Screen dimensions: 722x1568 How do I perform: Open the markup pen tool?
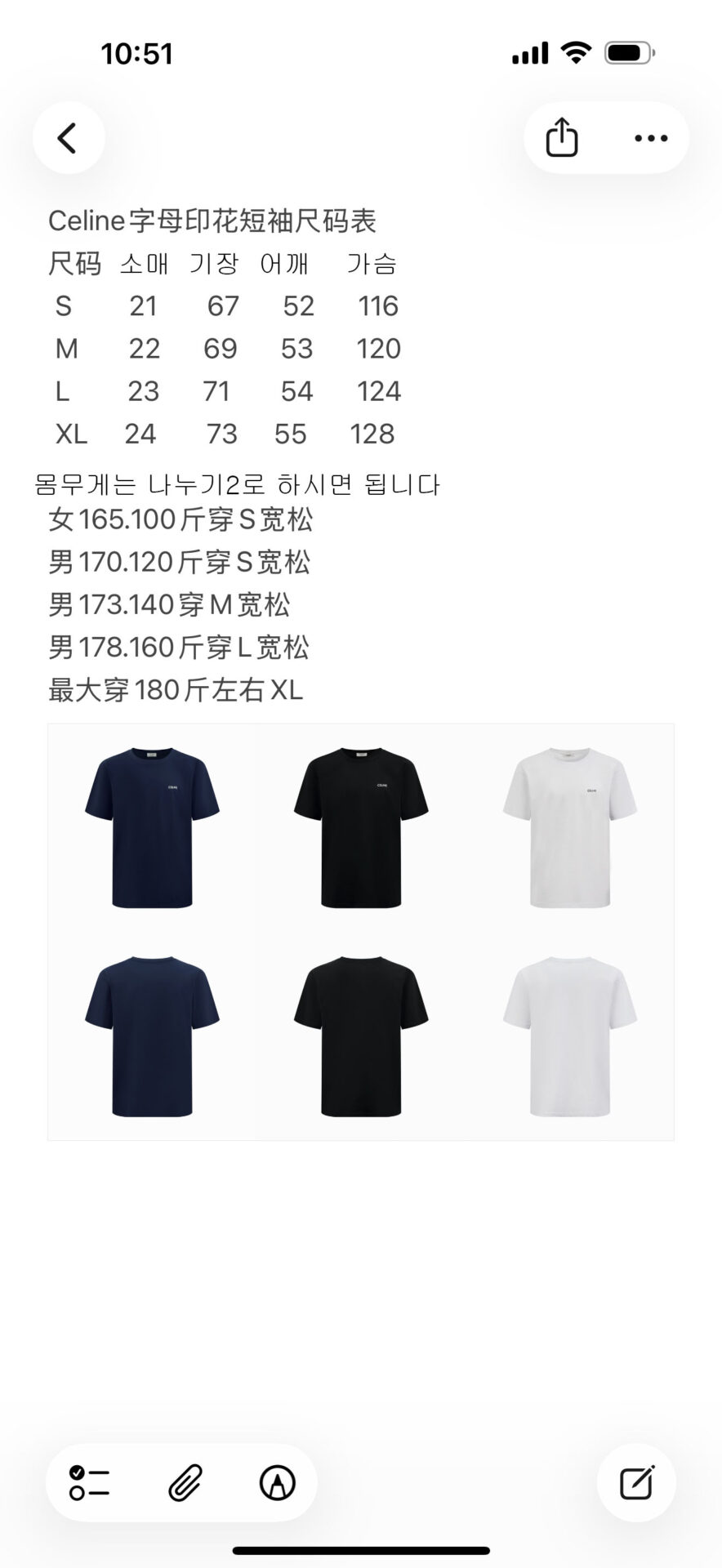click(278, 1482)
